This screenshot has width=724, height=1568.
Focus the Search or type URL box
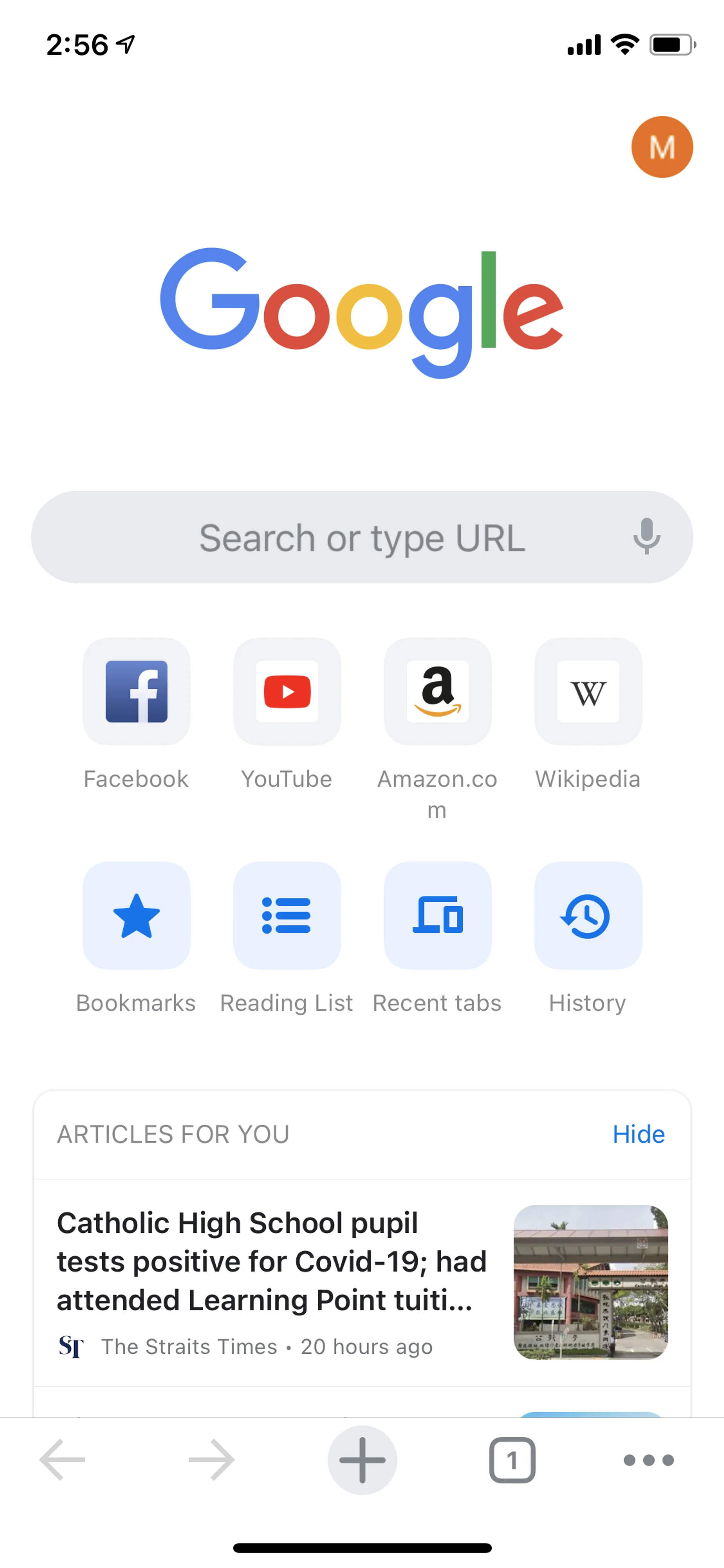click(361, 538)
